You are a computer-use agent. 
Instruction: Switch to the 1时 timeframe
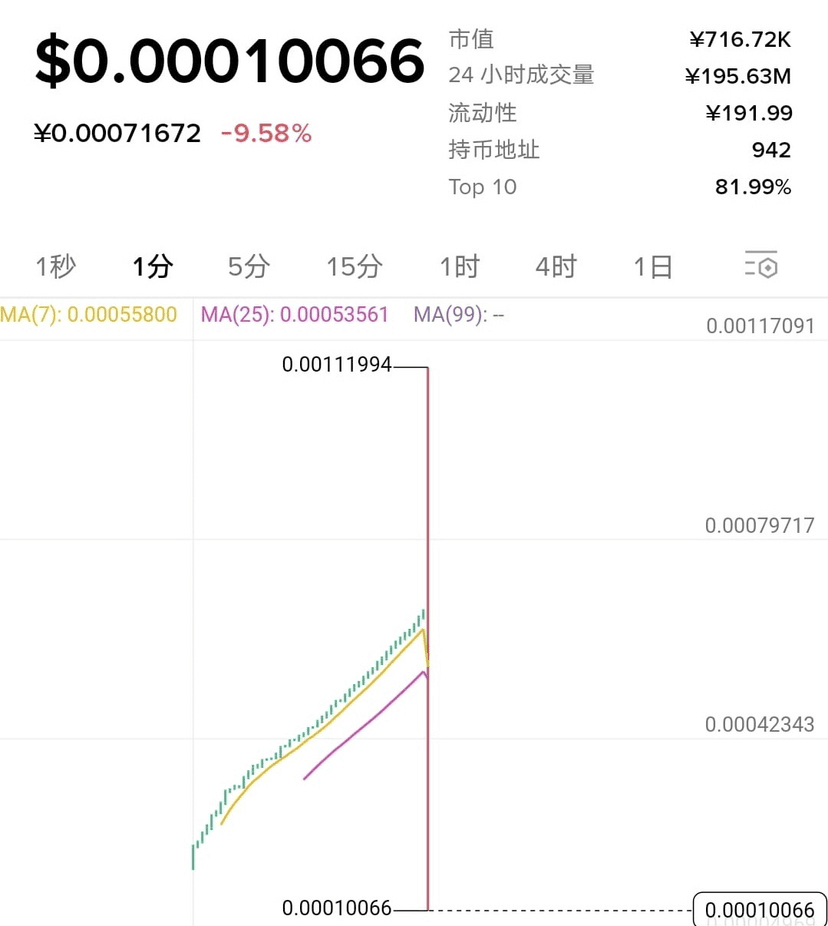pos(459,266)
